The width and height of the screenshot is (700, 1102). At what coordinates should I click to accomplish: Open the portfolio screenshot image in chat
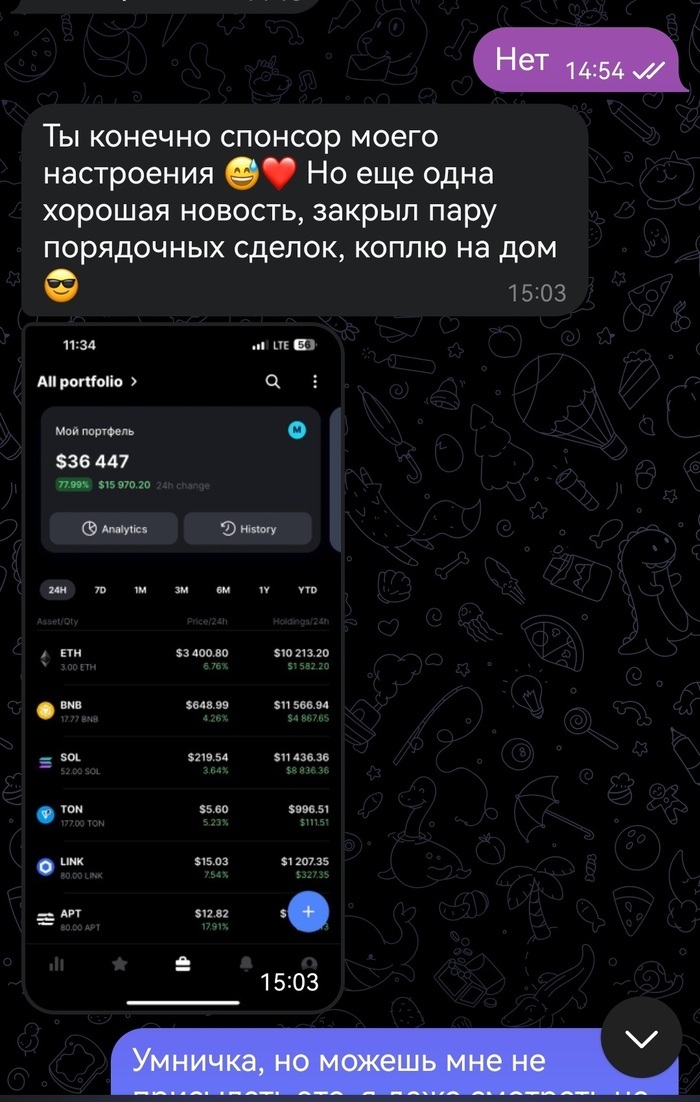(x=183, y=660)
